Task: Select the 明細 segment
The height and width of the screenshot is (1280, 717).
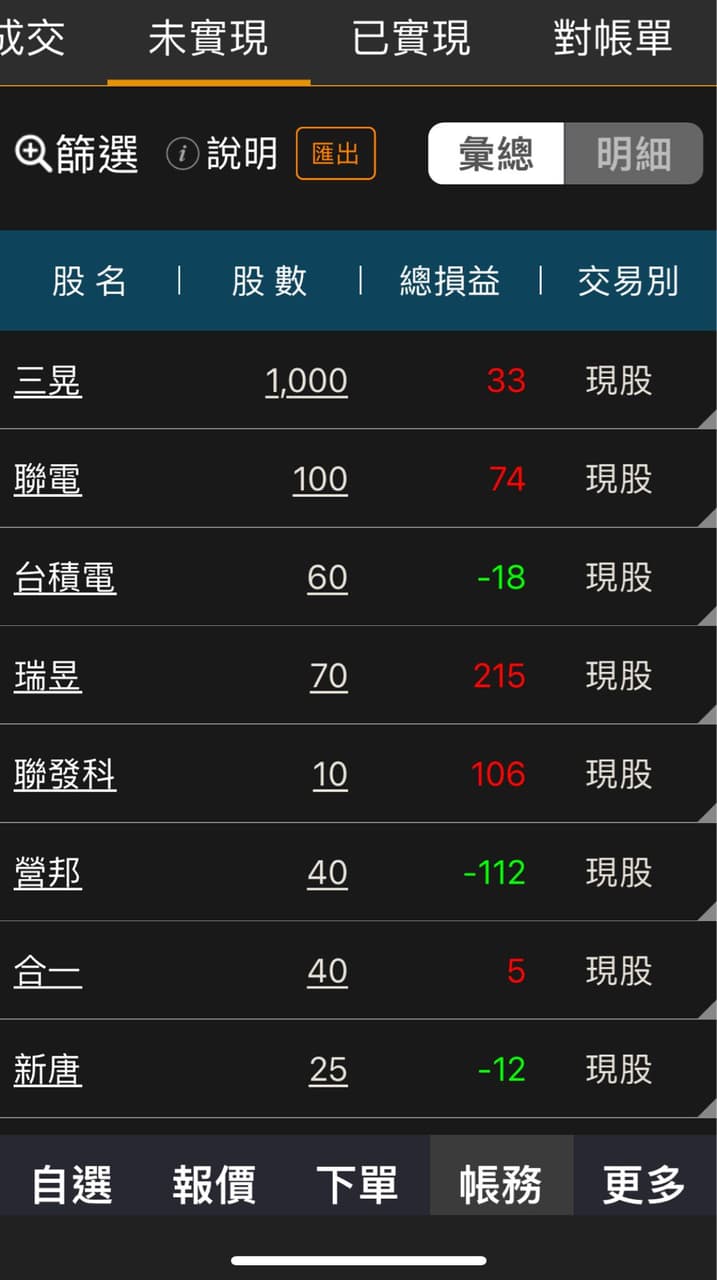Action: [633, 154]
